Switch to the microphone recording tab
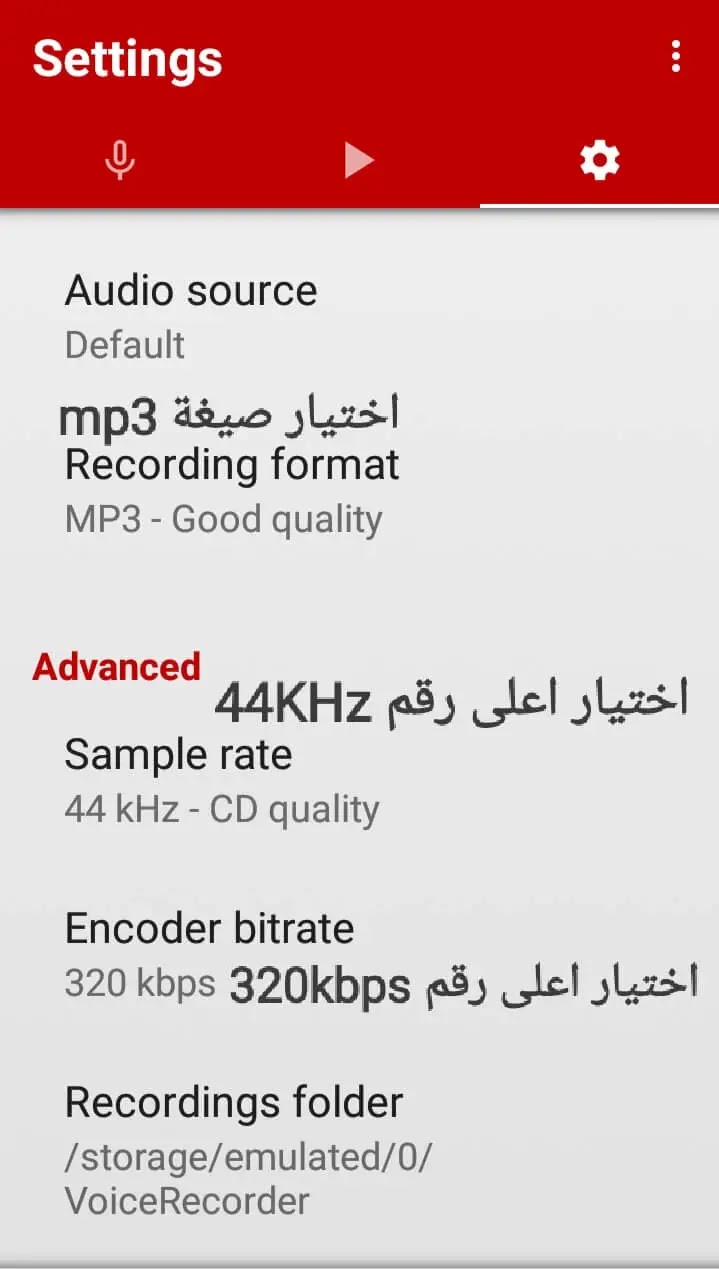 (x=120, y=160)
